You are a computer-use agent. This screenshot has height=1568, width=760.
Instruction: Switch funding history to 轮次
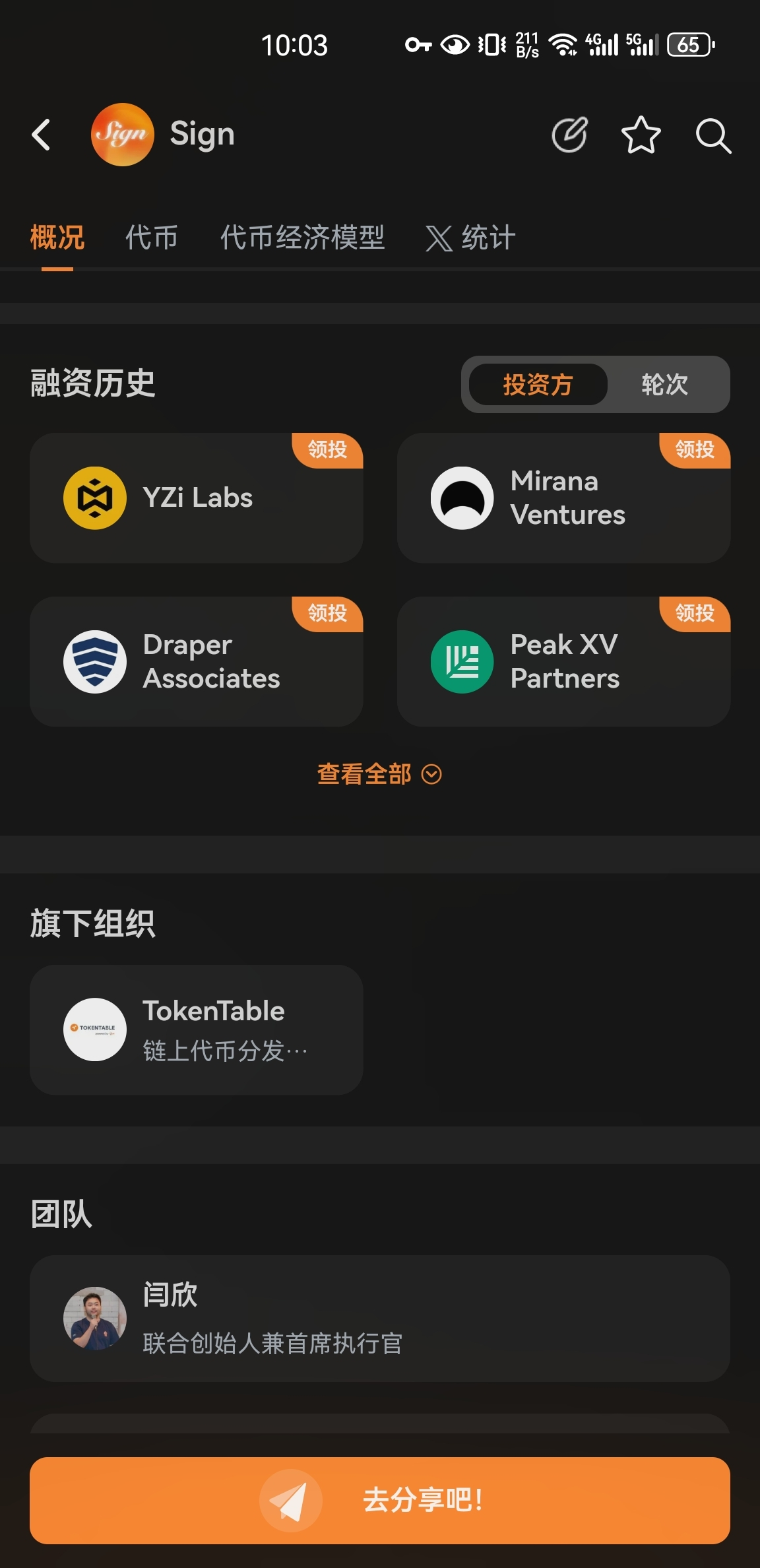[664, 384]
